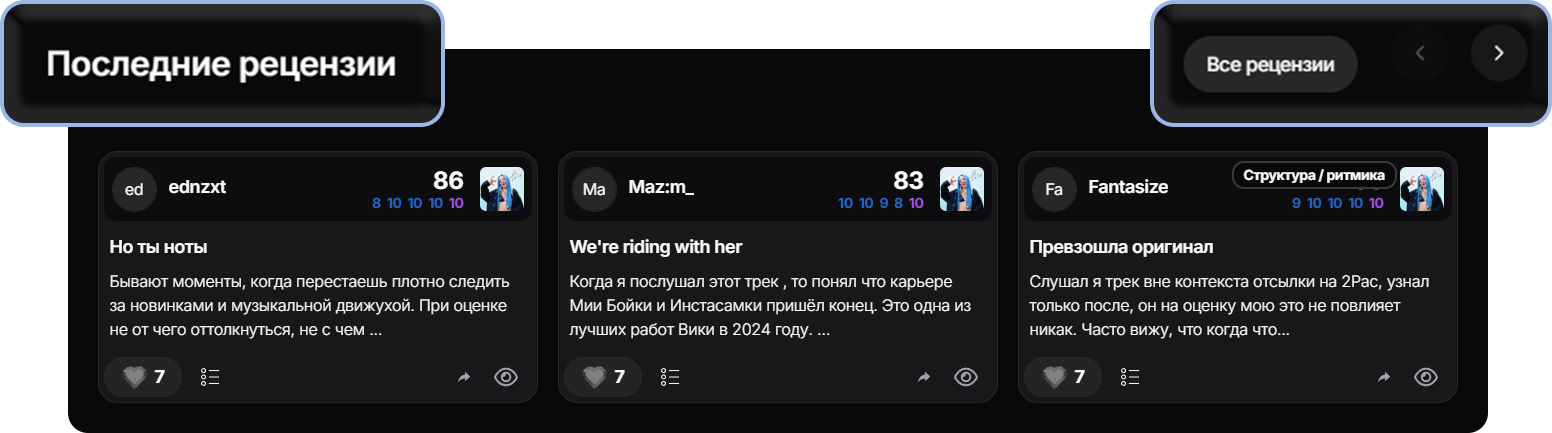1552x433 pixels.
Task: Open the Все рецензии button
Action: coord(1270,66)
